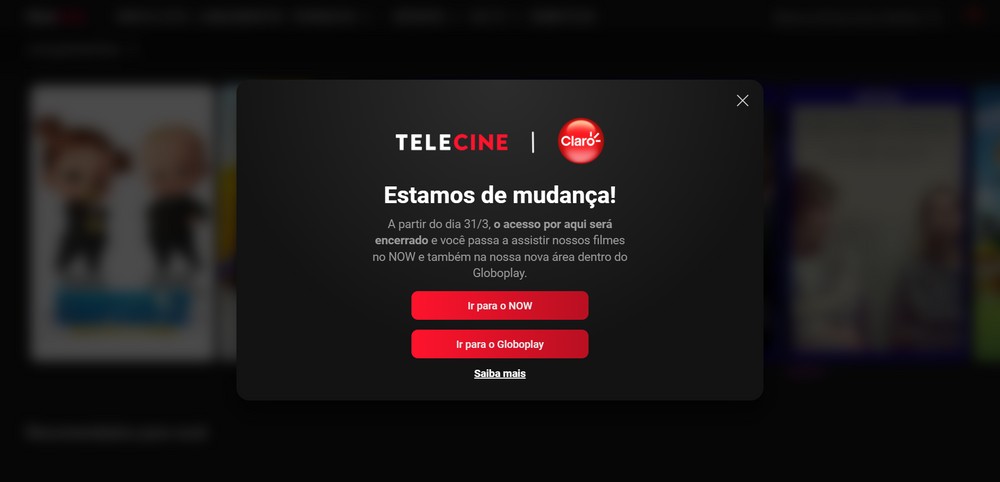Viewport: 1000px width, 482px height.
Task: Tap the 'Ir para o NOW' button
Action: (x=499, y=306)
